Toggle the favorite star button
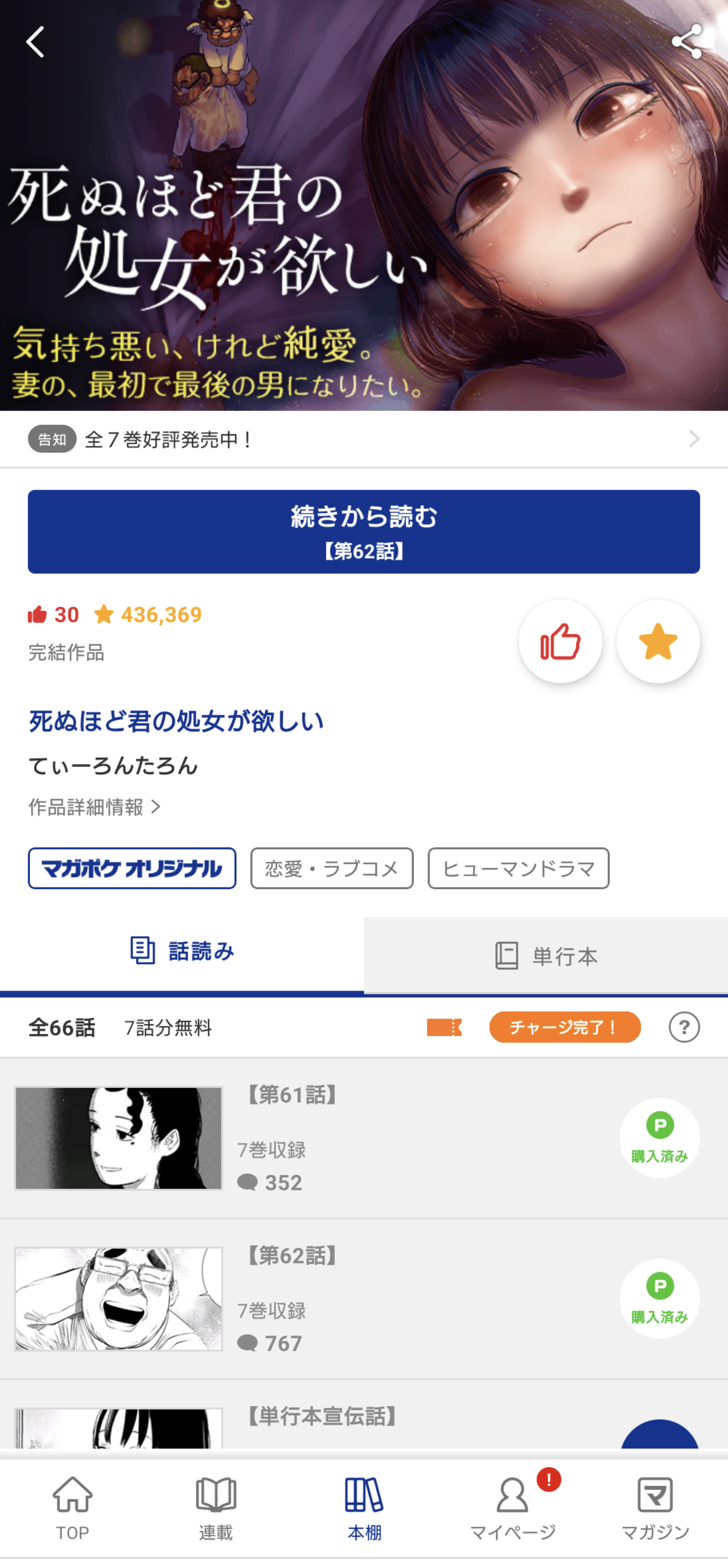Viewport: 728px width, 1568px height. pyautogui.click(x=658, y=641)
